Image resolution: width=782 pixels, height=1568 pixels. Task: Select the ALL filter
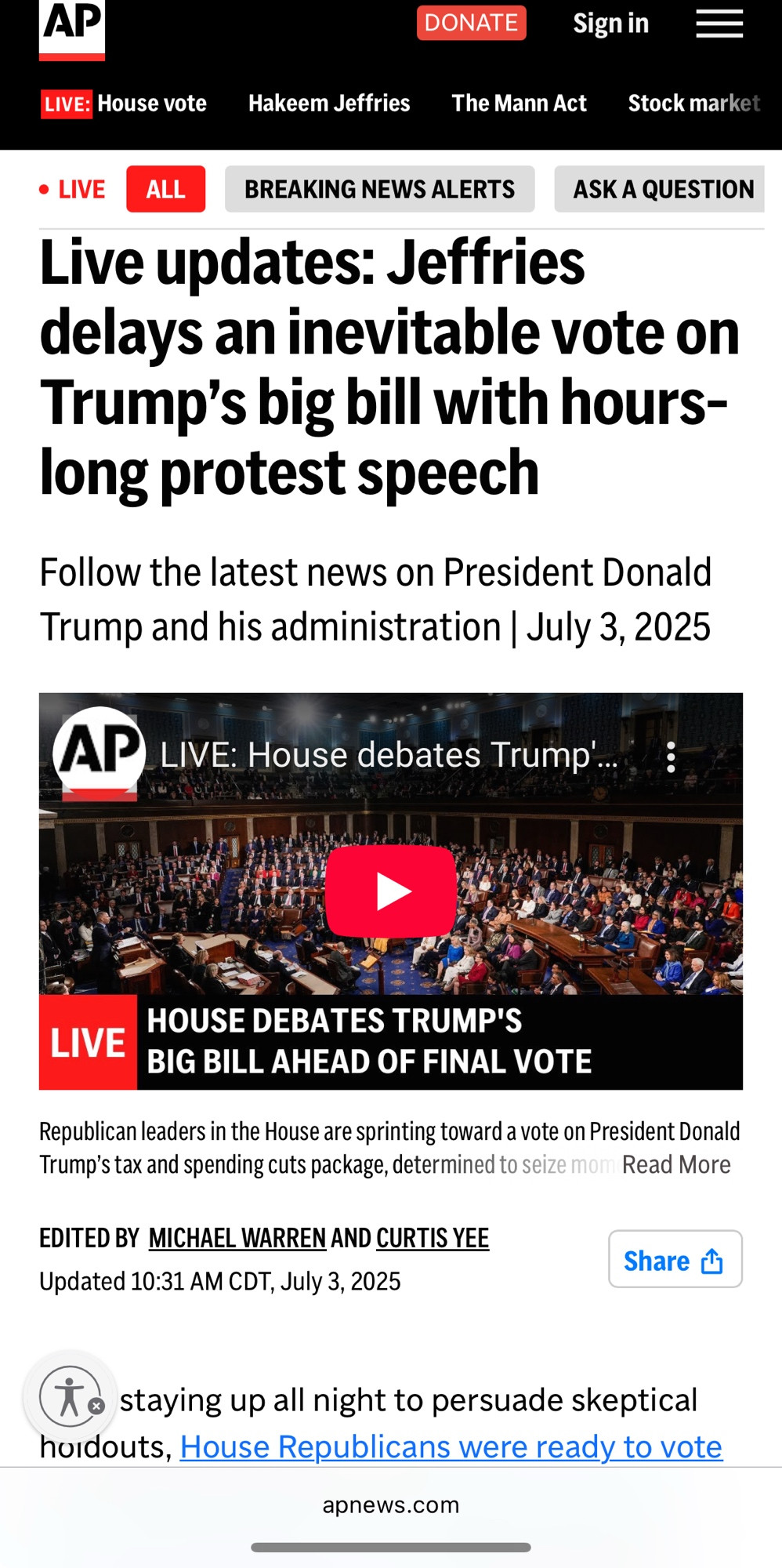tap(165, 189)
